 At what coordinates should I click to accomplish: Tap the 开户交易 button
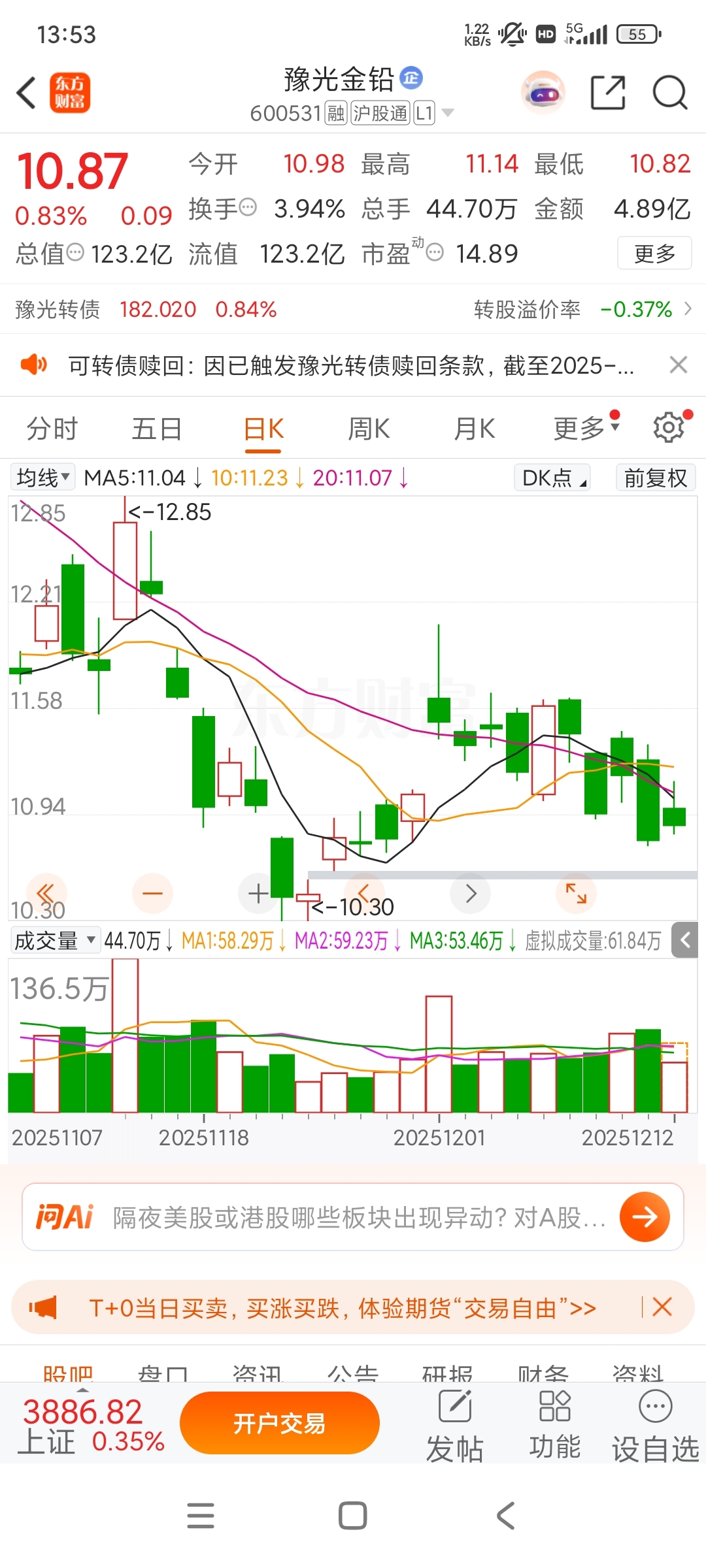tap(280, 1423)
